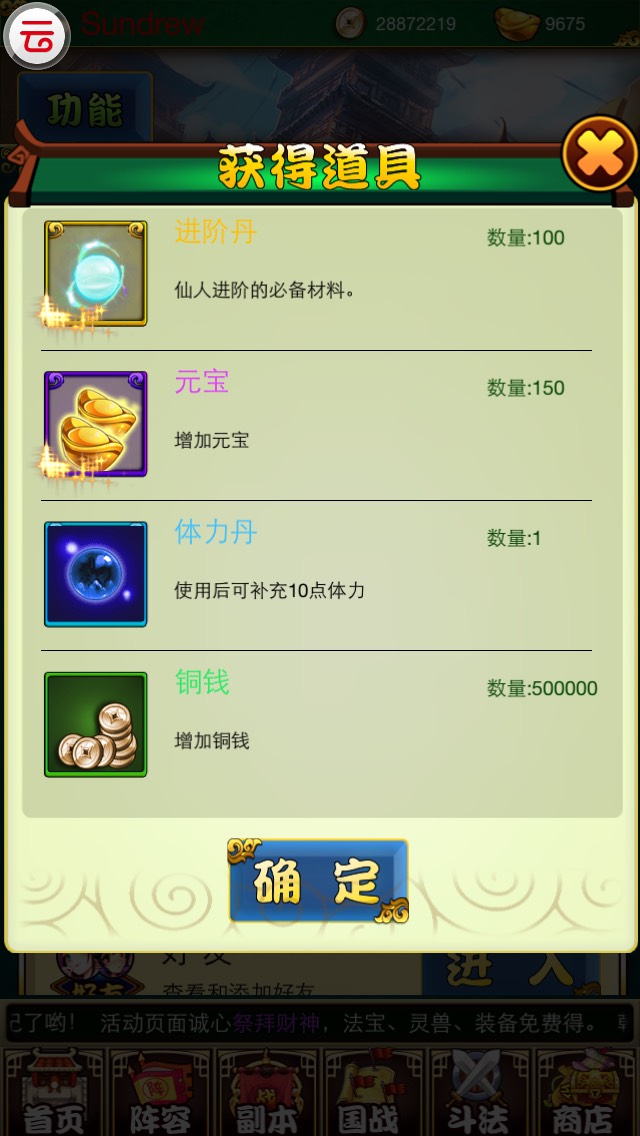Go to the 首页 tab
Image resolution: width=640 pixels, height=1136 pixels.
(53, 1092)
